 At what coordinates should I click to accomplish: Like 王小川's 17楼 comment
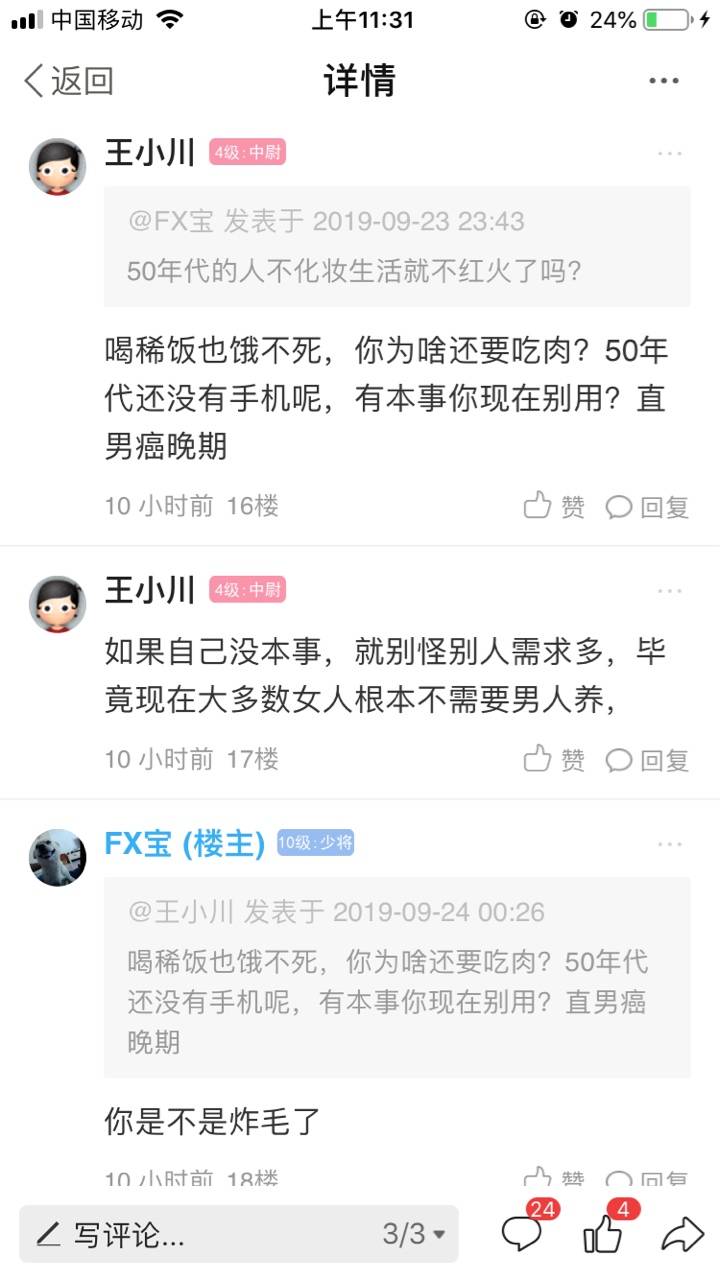coord(554,760)
